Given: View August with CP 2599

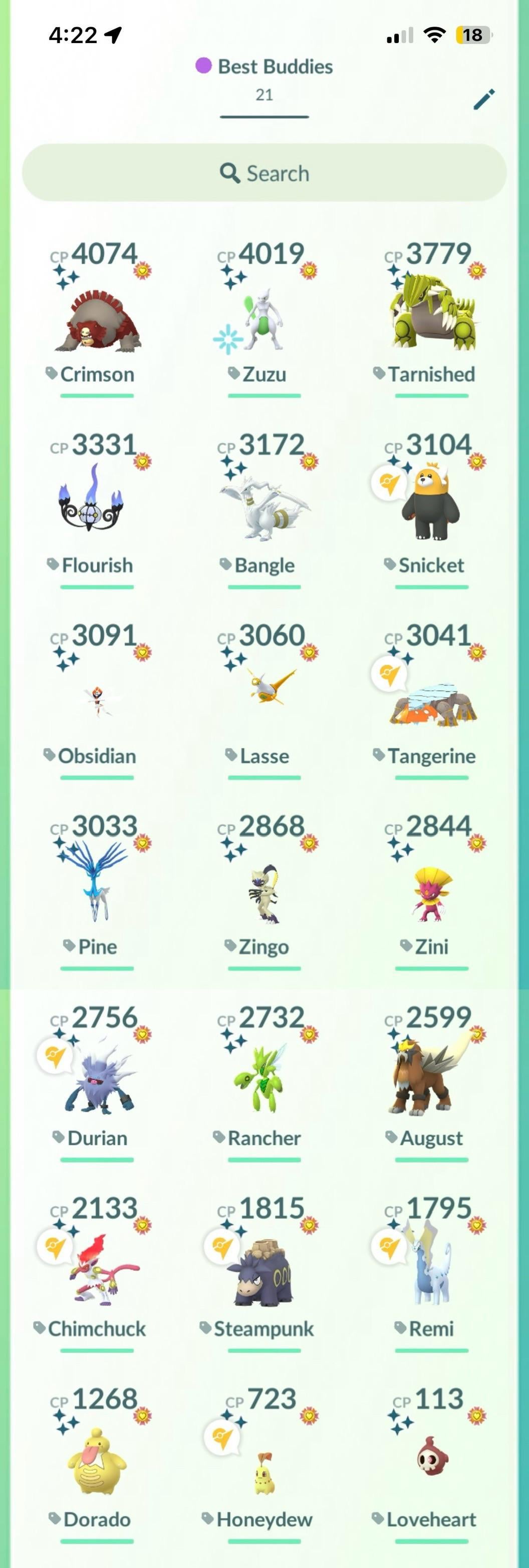Looking at the screenshot, I should tap(431, 1078).
